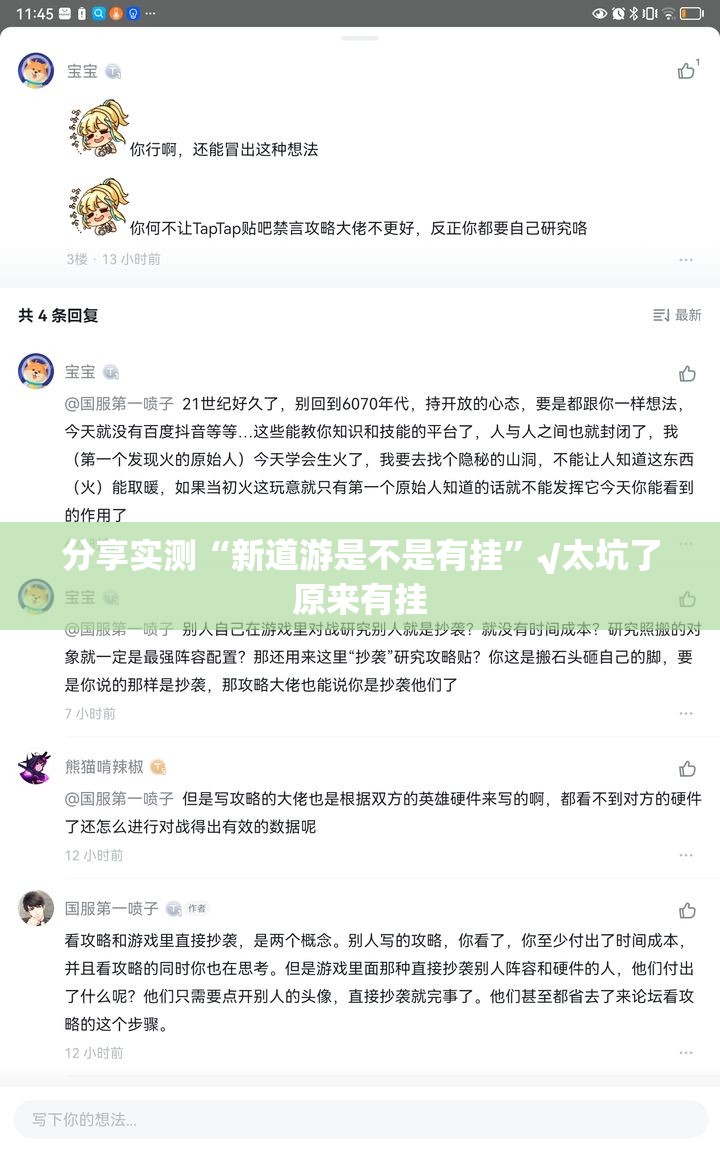This screenshot has width=720, height=1152.
Task: Tap the @国服第一喷子 mention in 熊猫啃辣椒's reply
Action: 119,799
